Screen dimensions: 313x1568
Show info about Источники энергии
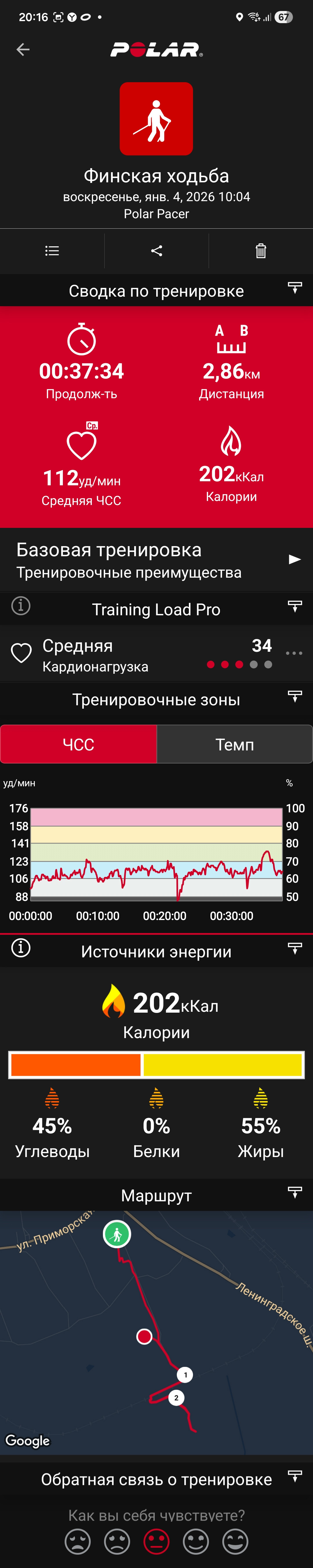[x=21, y=948]
